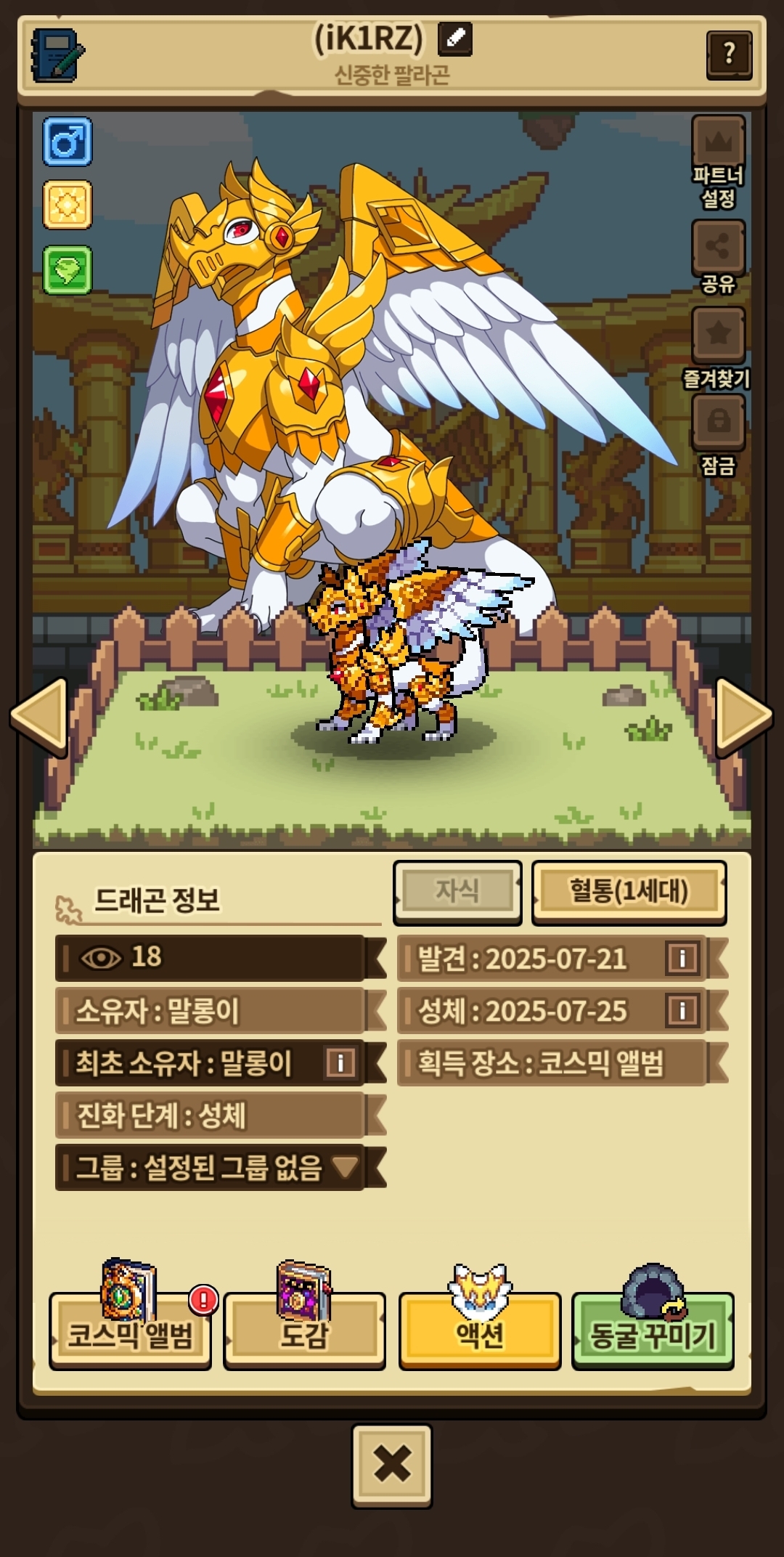Open the 혈통(1세대) lineage button
The image size is (784, 1557).
(629, 892)
